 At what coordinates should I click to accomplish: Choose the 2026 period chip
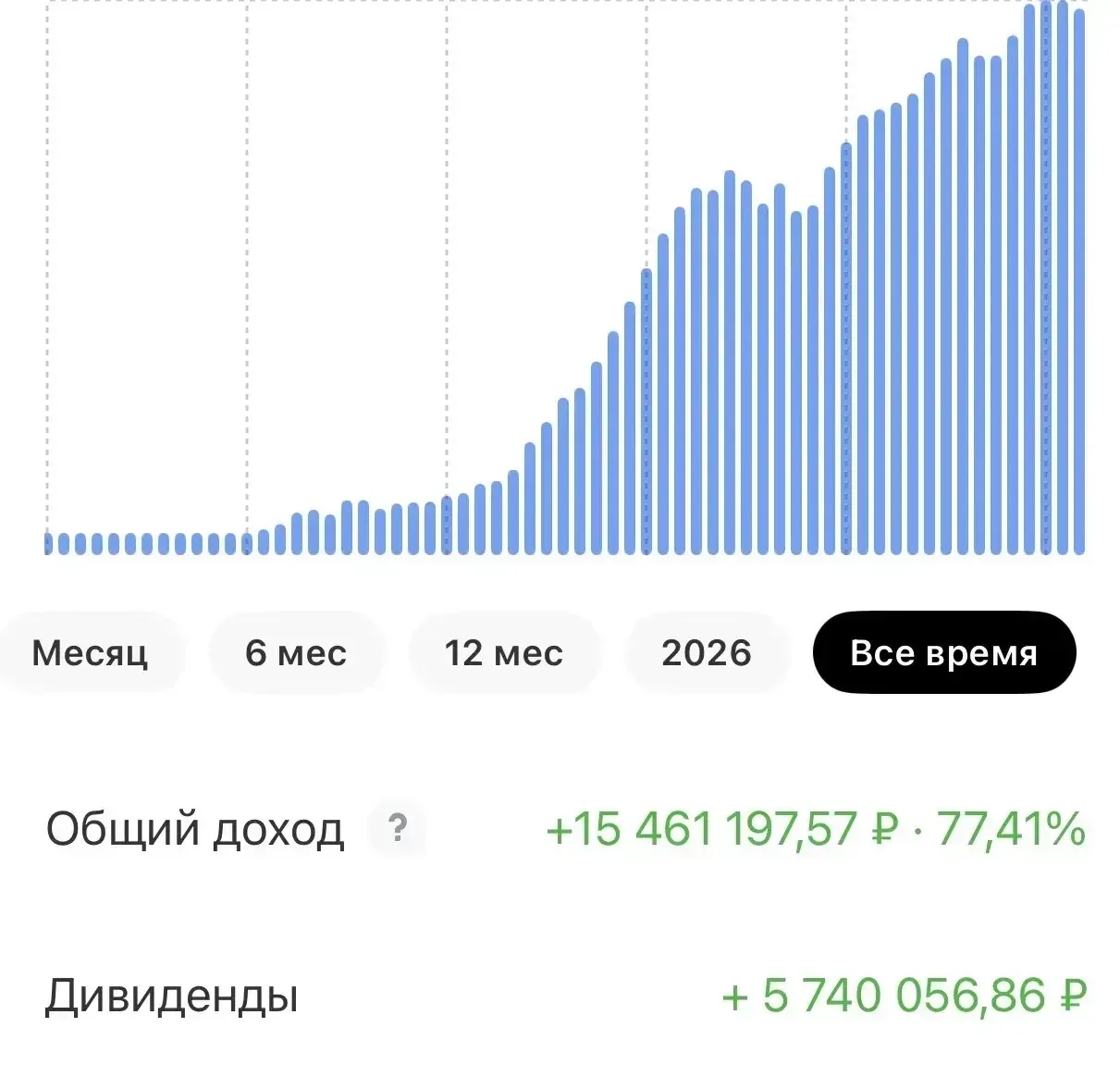707,653
